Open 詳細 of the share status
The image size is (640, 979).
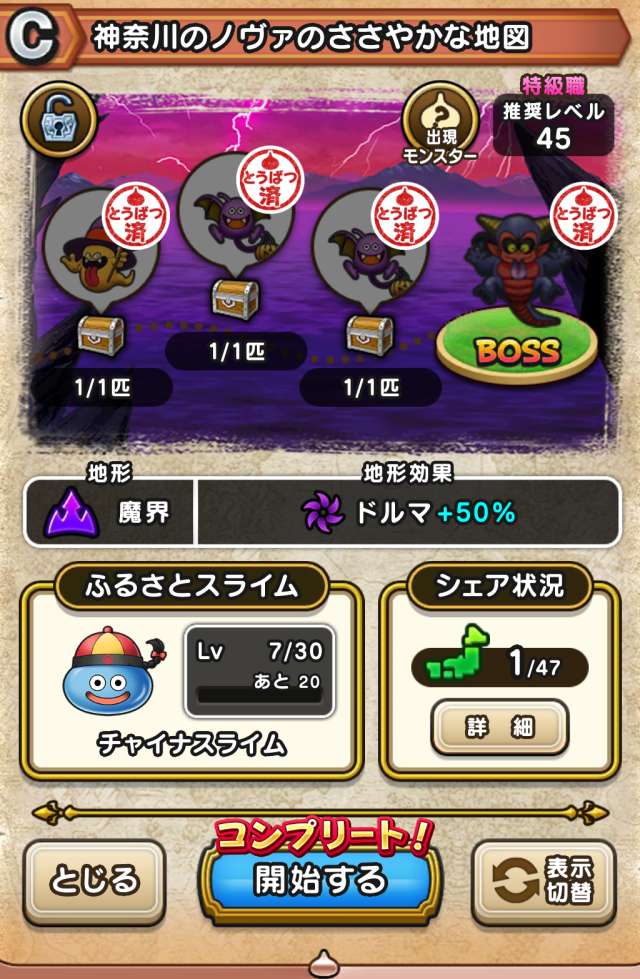(x=499, y=727)
